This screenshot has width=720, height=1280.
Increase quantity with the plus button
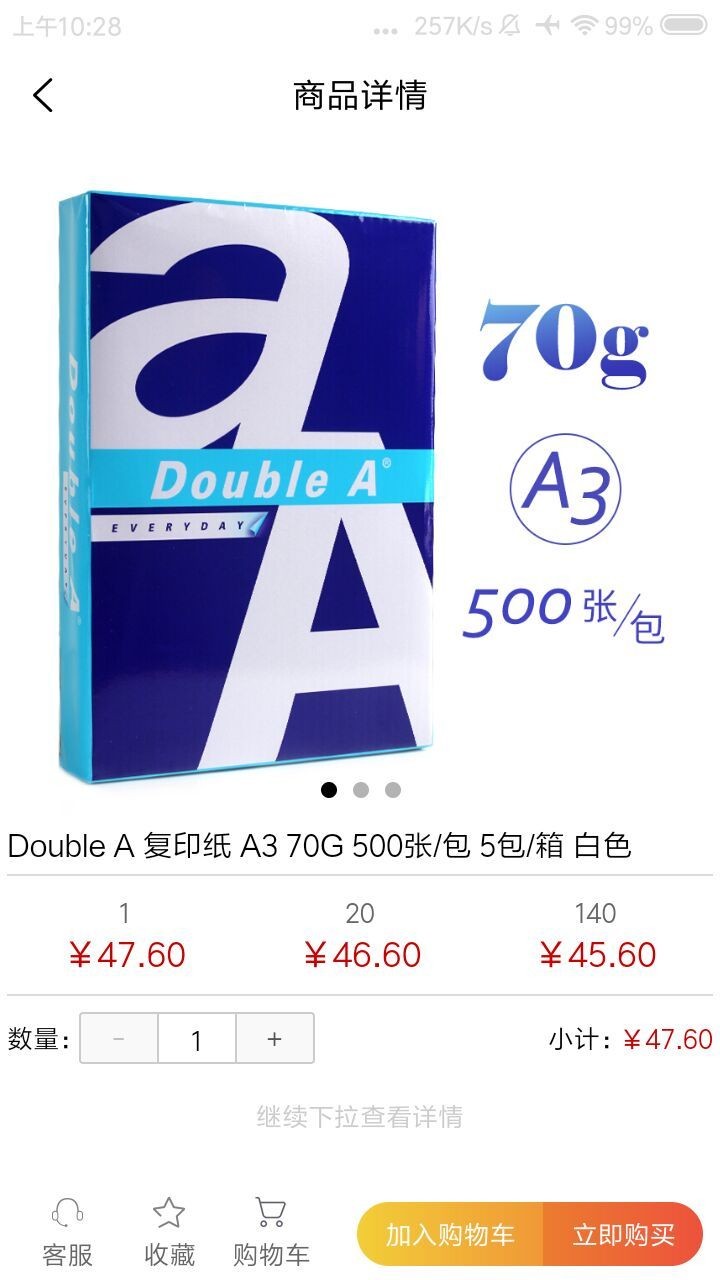click(x=275, y=1039)
